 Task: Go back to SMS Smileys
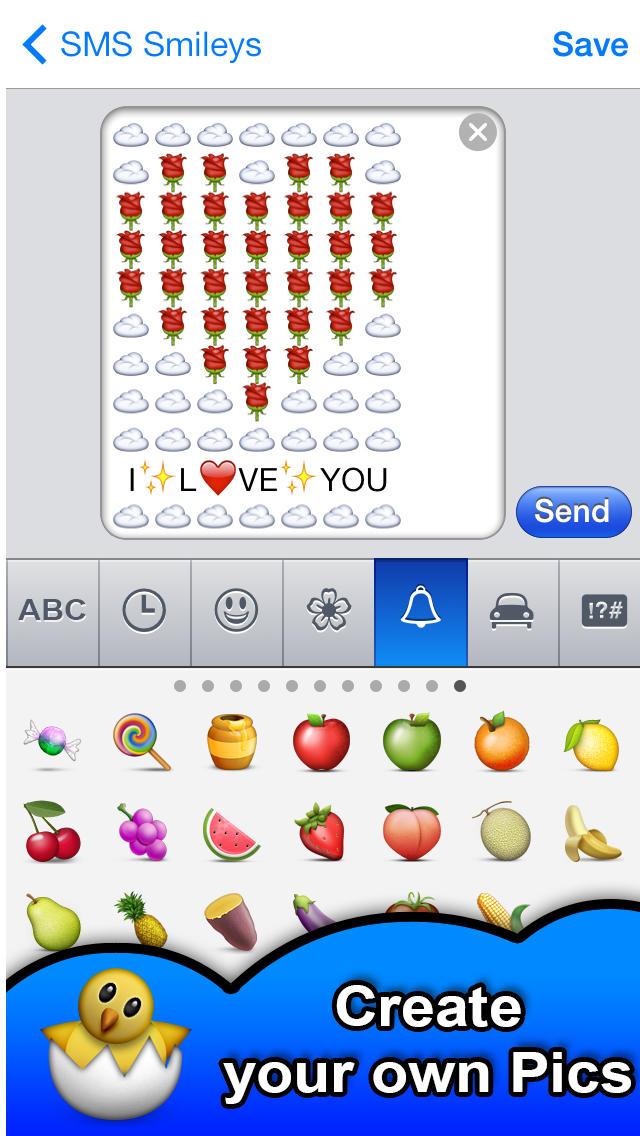click(141, 45)
